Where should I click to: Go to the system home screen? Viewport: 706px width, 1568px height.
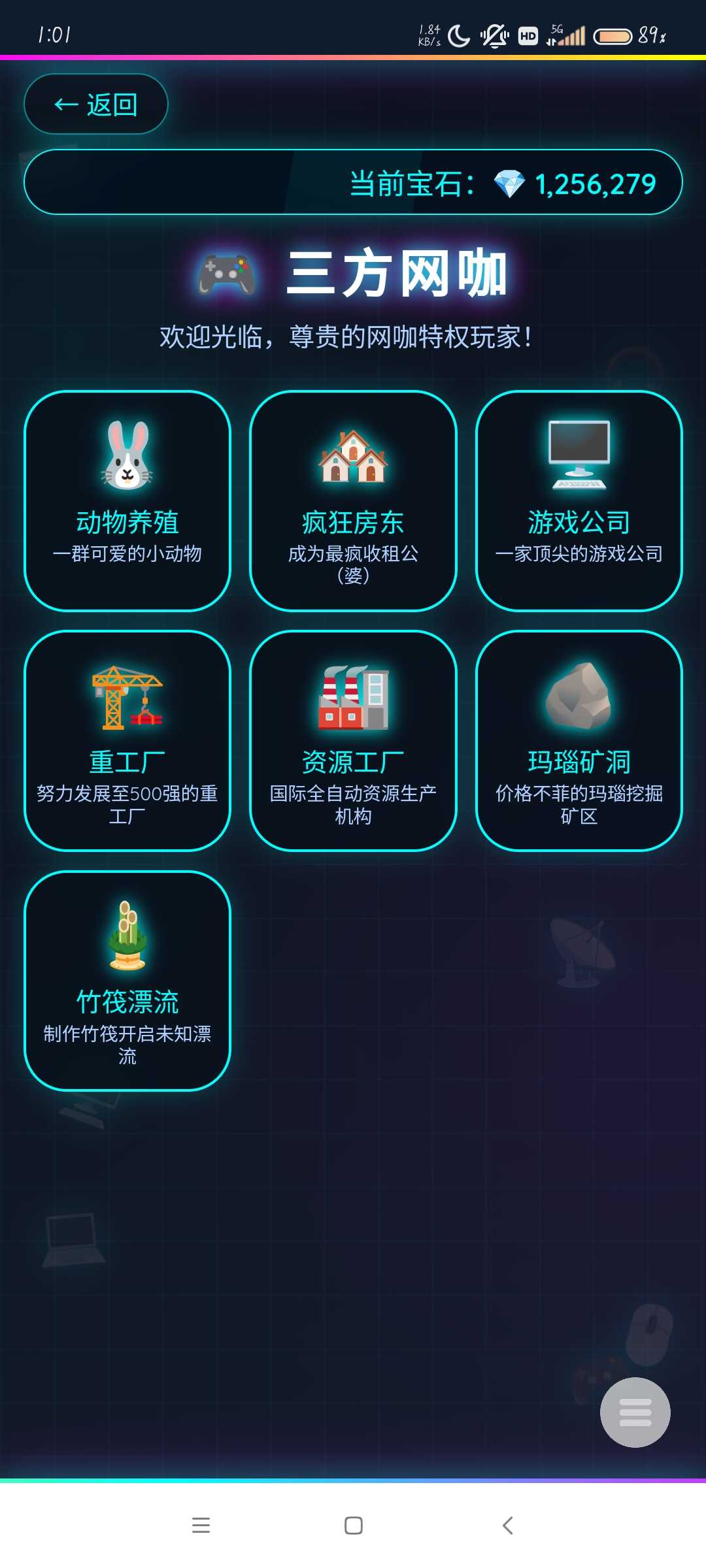[x=353, y=1526]
